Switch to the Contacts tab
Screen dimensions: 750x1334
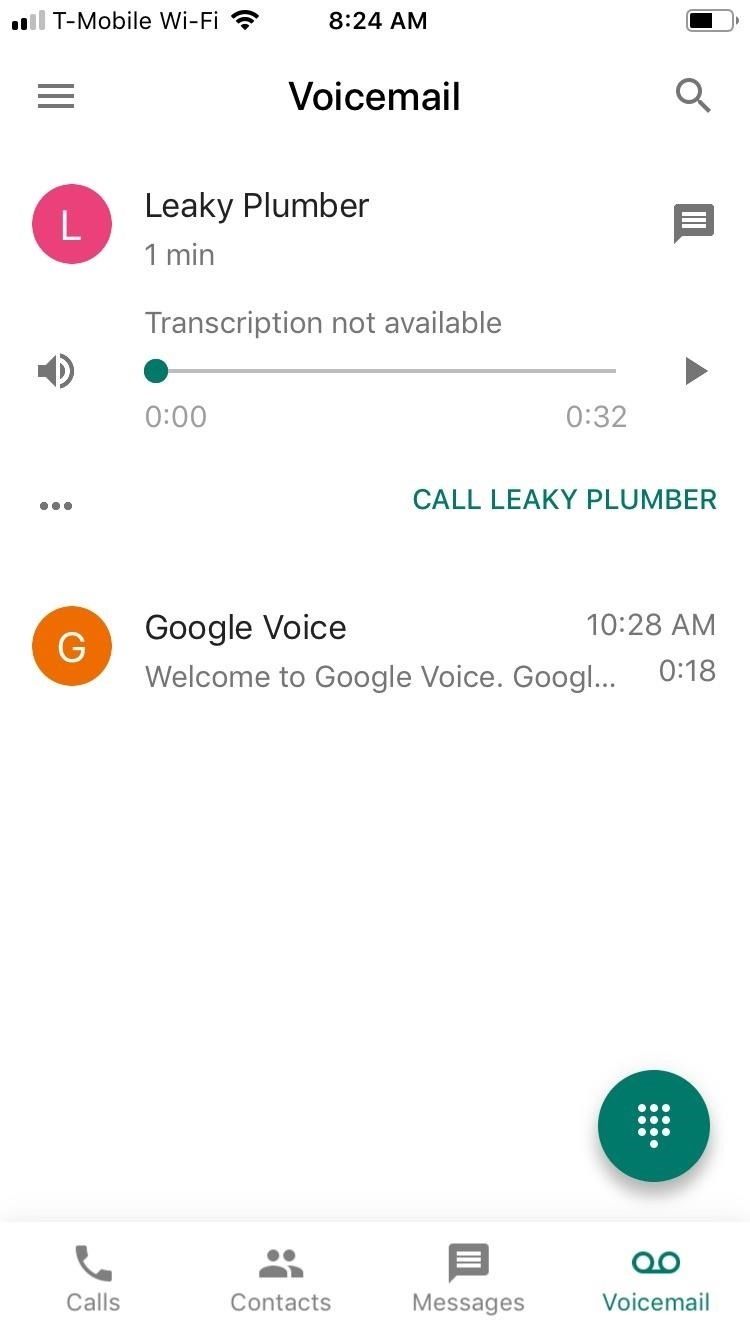(x=280, y=1278)
